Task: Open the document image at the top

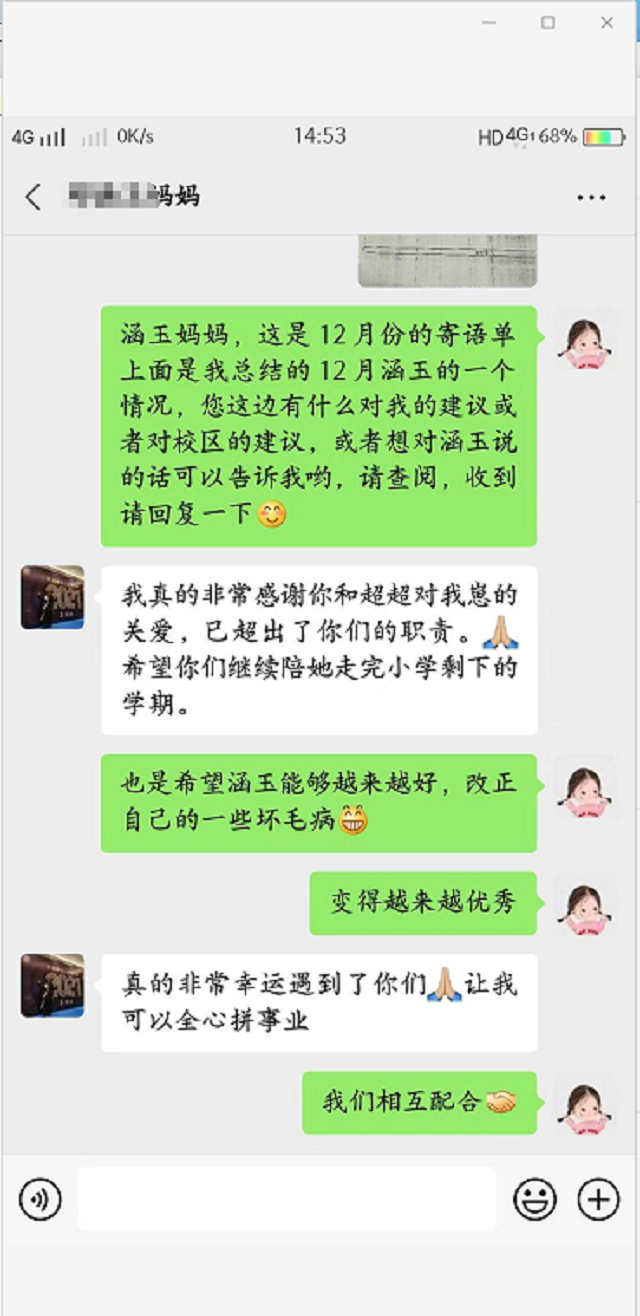Action: click(447, 260)
